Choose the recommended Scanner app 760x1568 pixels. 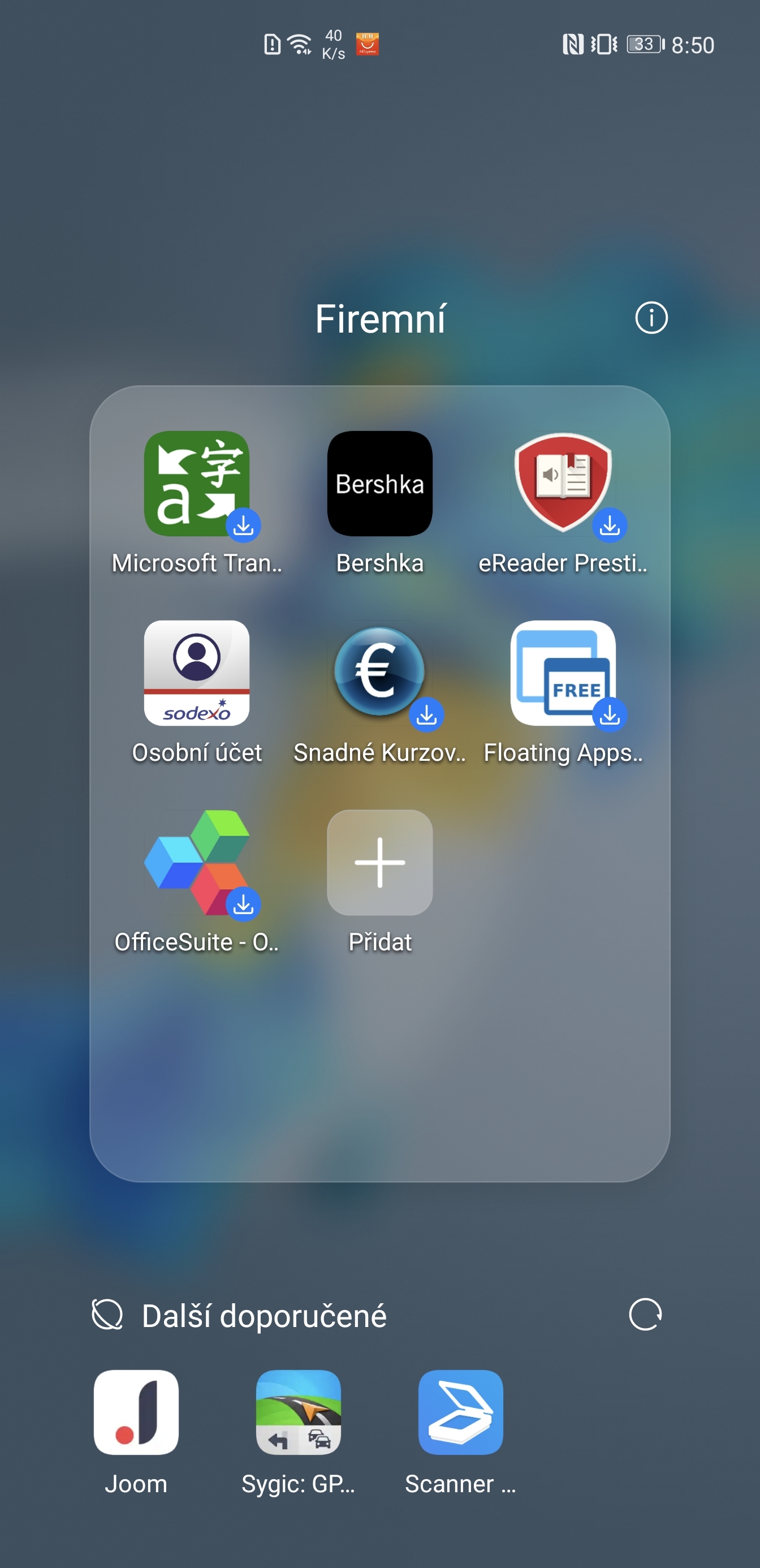pos(461,1412)
